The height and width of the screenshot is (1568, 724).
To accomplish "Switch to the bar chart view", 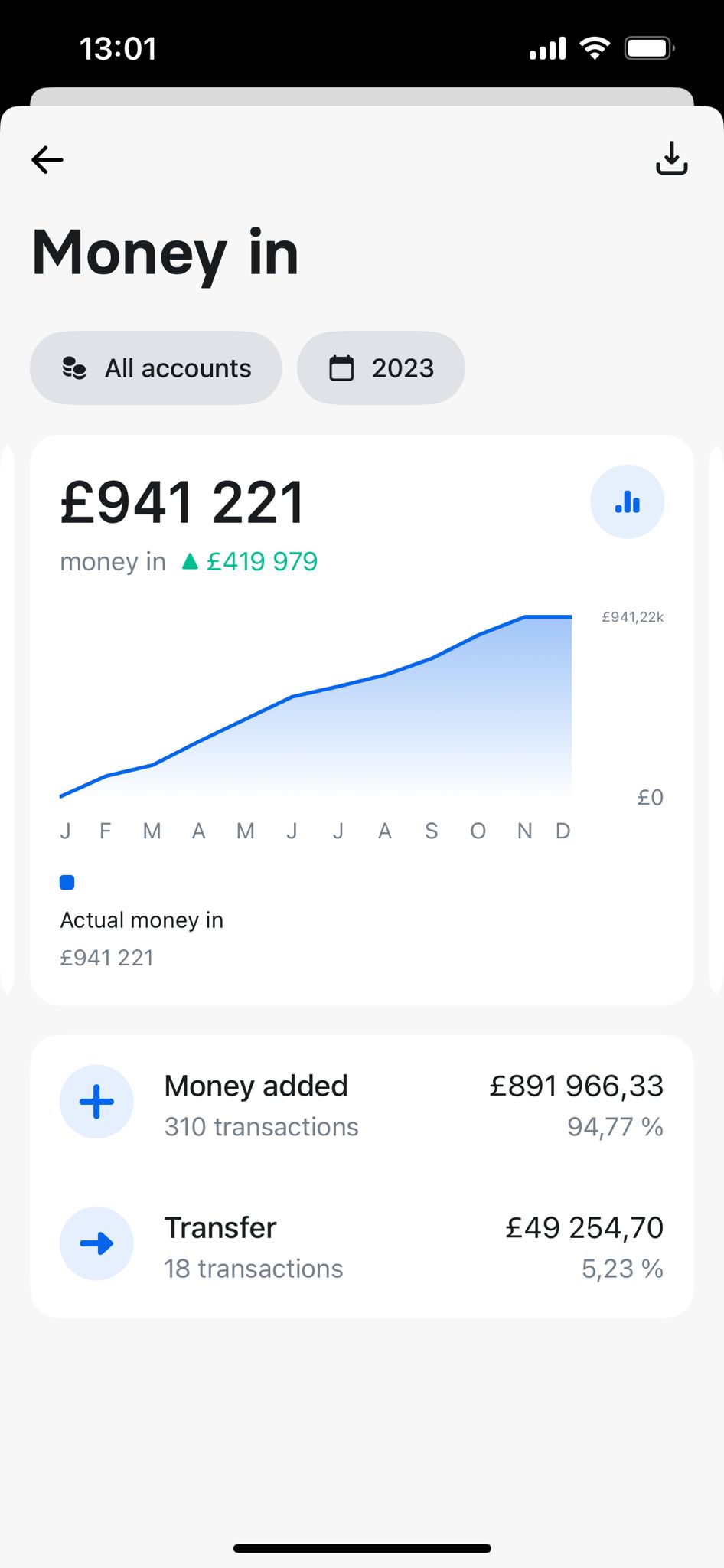I will 627,502.
